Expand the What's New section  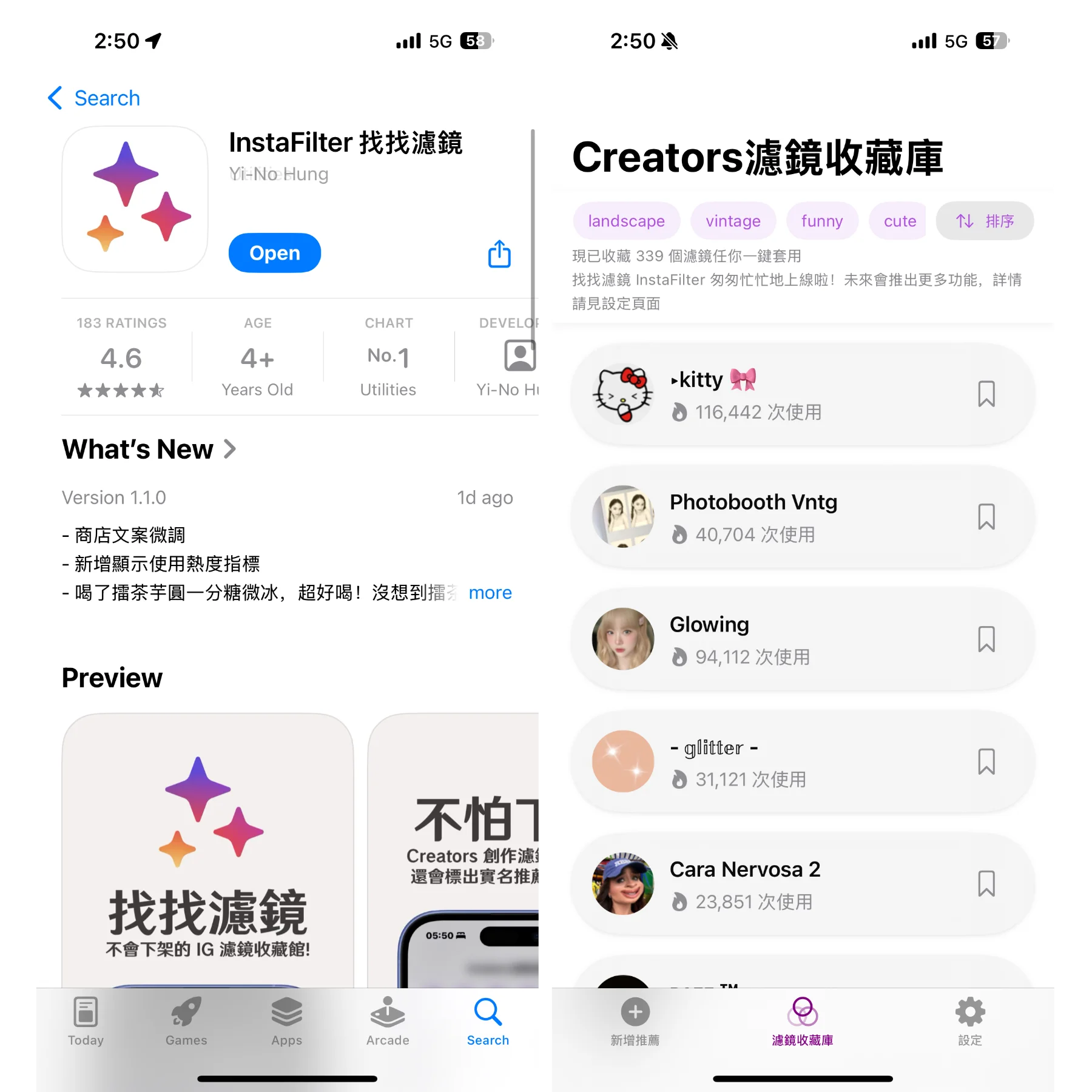point(149,450)
